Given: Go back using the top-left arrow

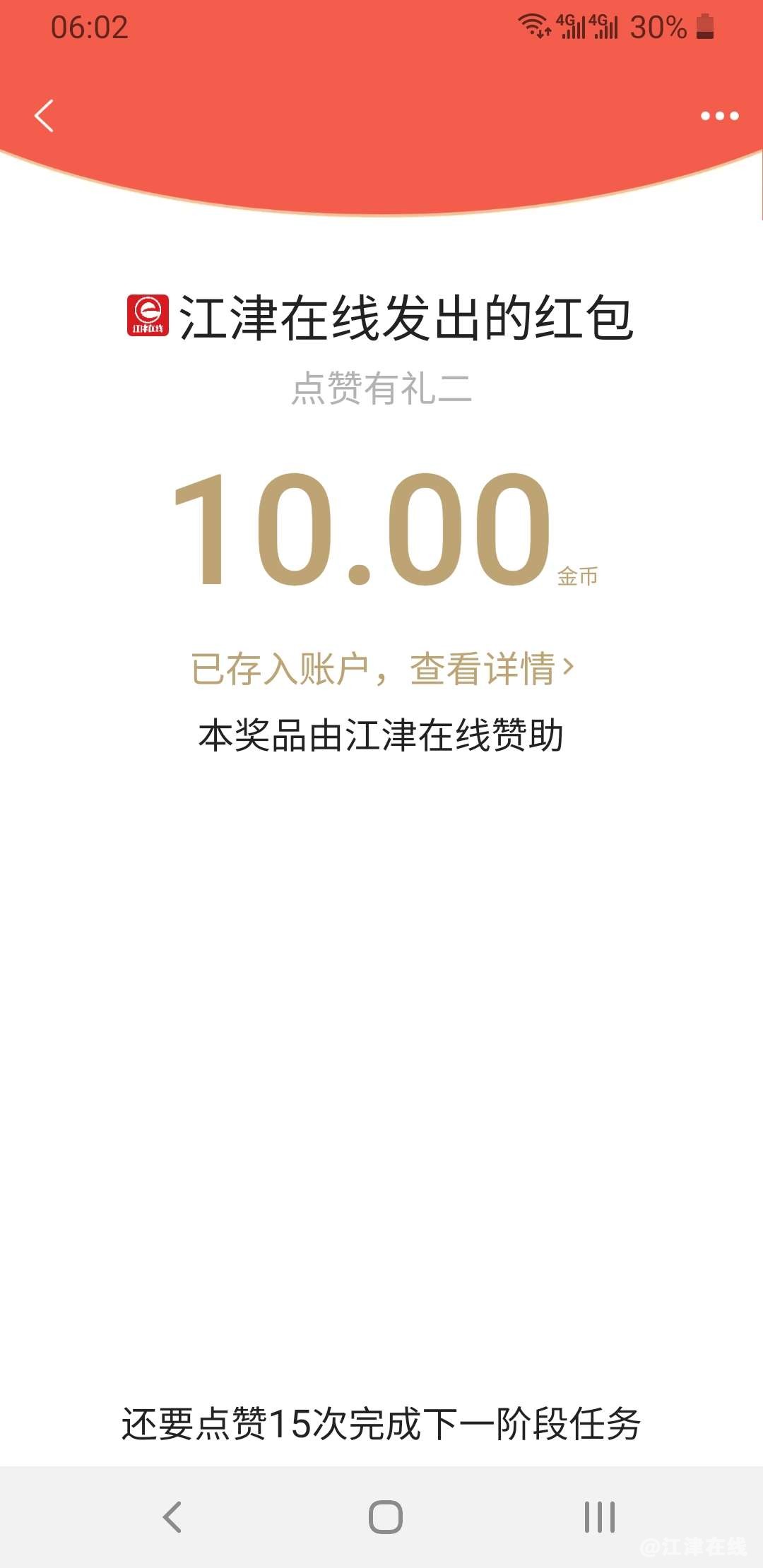Looking at the screenshot, I should pos(44,116).
